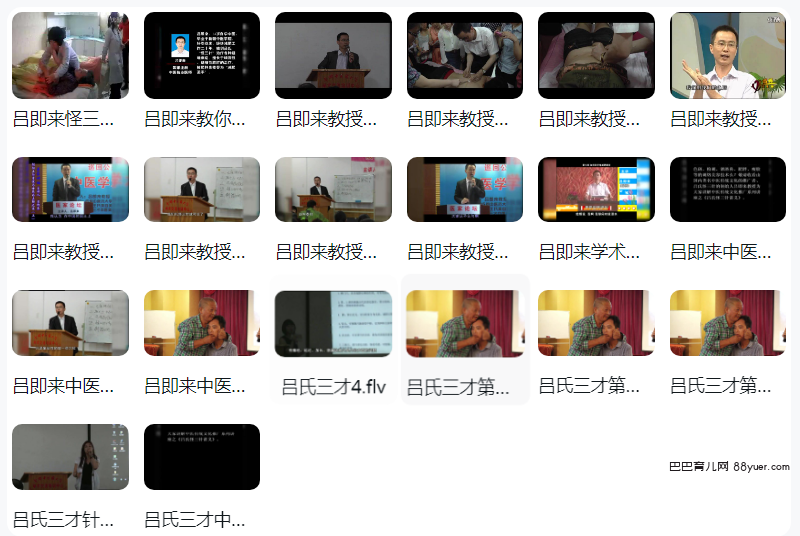Play the file 吕氏三才4.flv
Screen dimensions: 800x536
[x=333, y=324]
